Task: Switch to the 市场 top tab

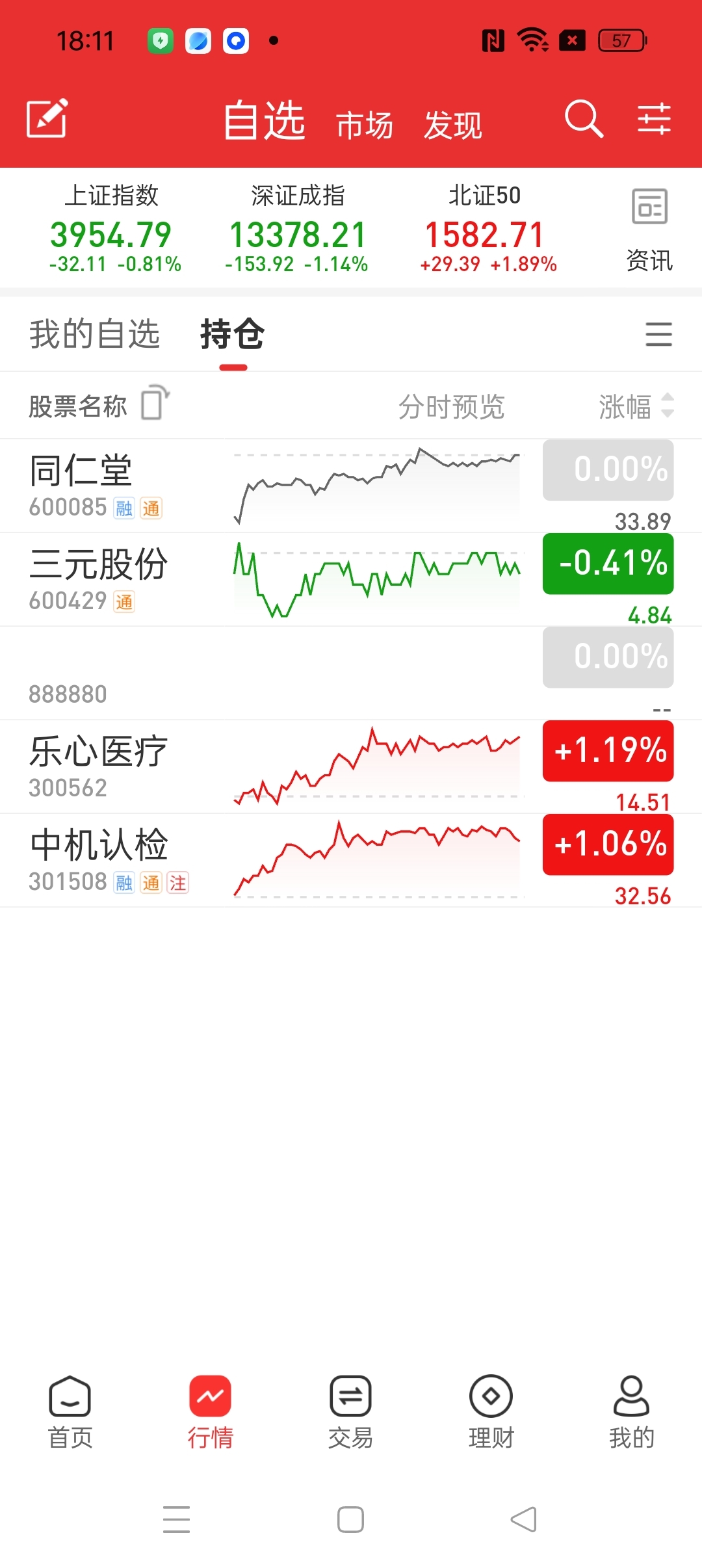Action: (365, 125)
